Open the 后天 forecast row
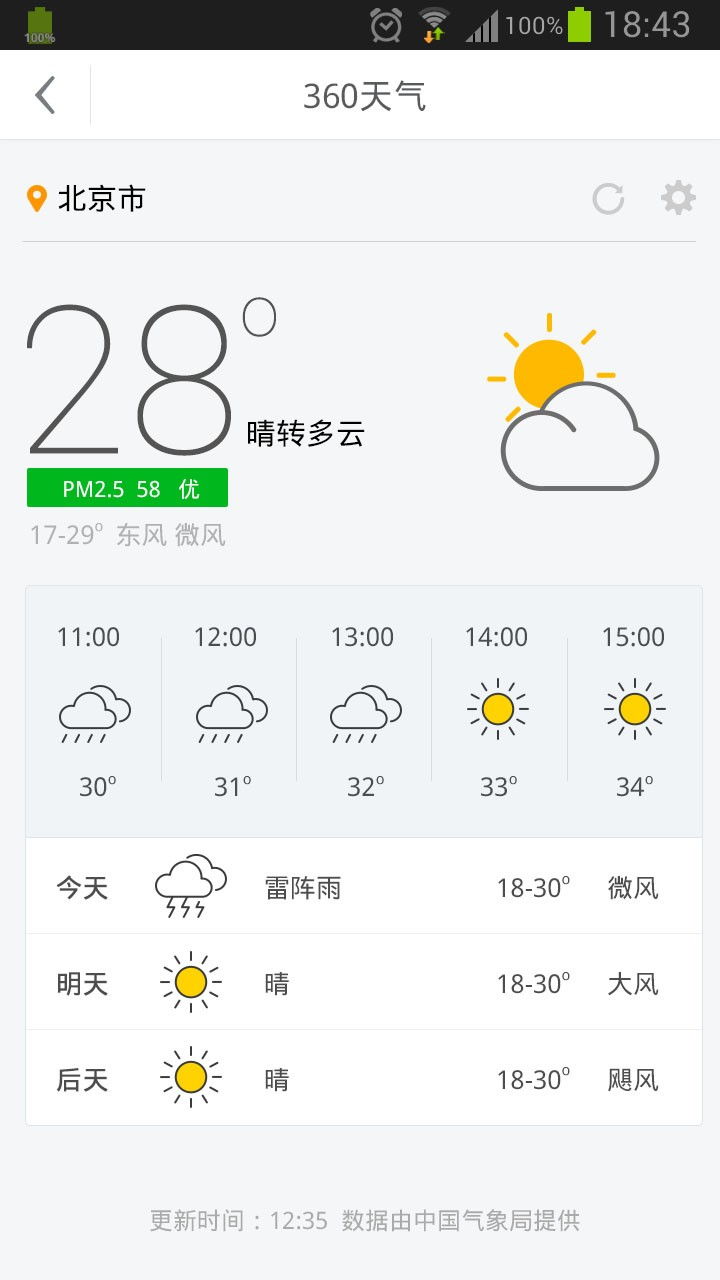 click(x=364, y=1078)
